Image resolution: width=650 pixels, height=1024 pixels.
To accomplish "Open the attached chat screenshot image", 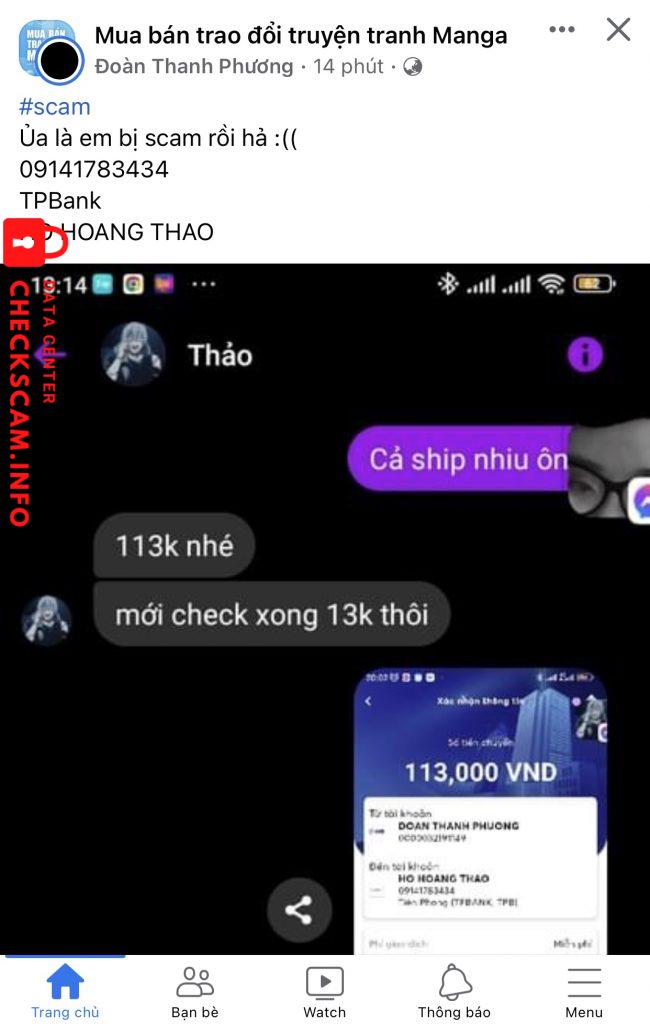I will (325, 600).
